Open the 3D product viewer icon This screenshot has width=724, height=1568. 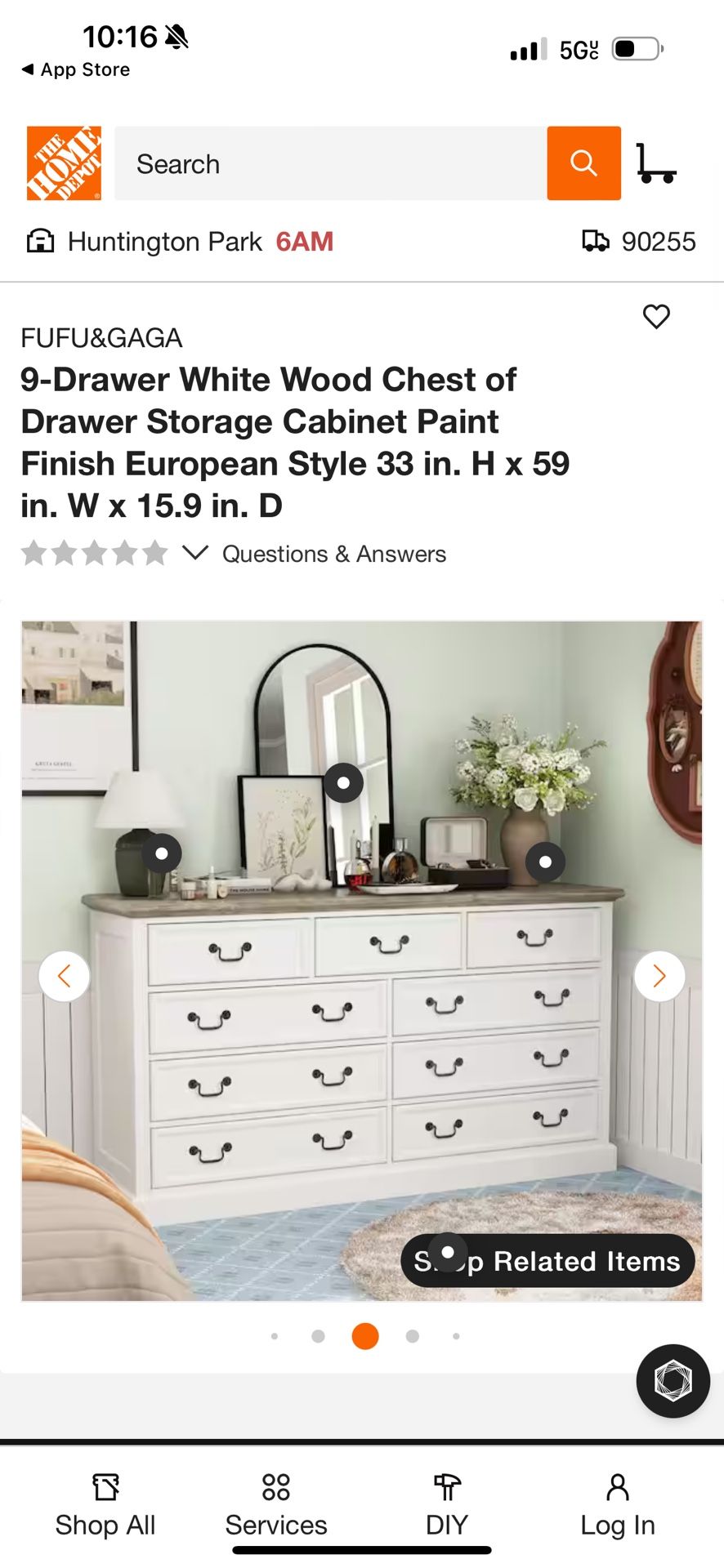coord(672,1379)
